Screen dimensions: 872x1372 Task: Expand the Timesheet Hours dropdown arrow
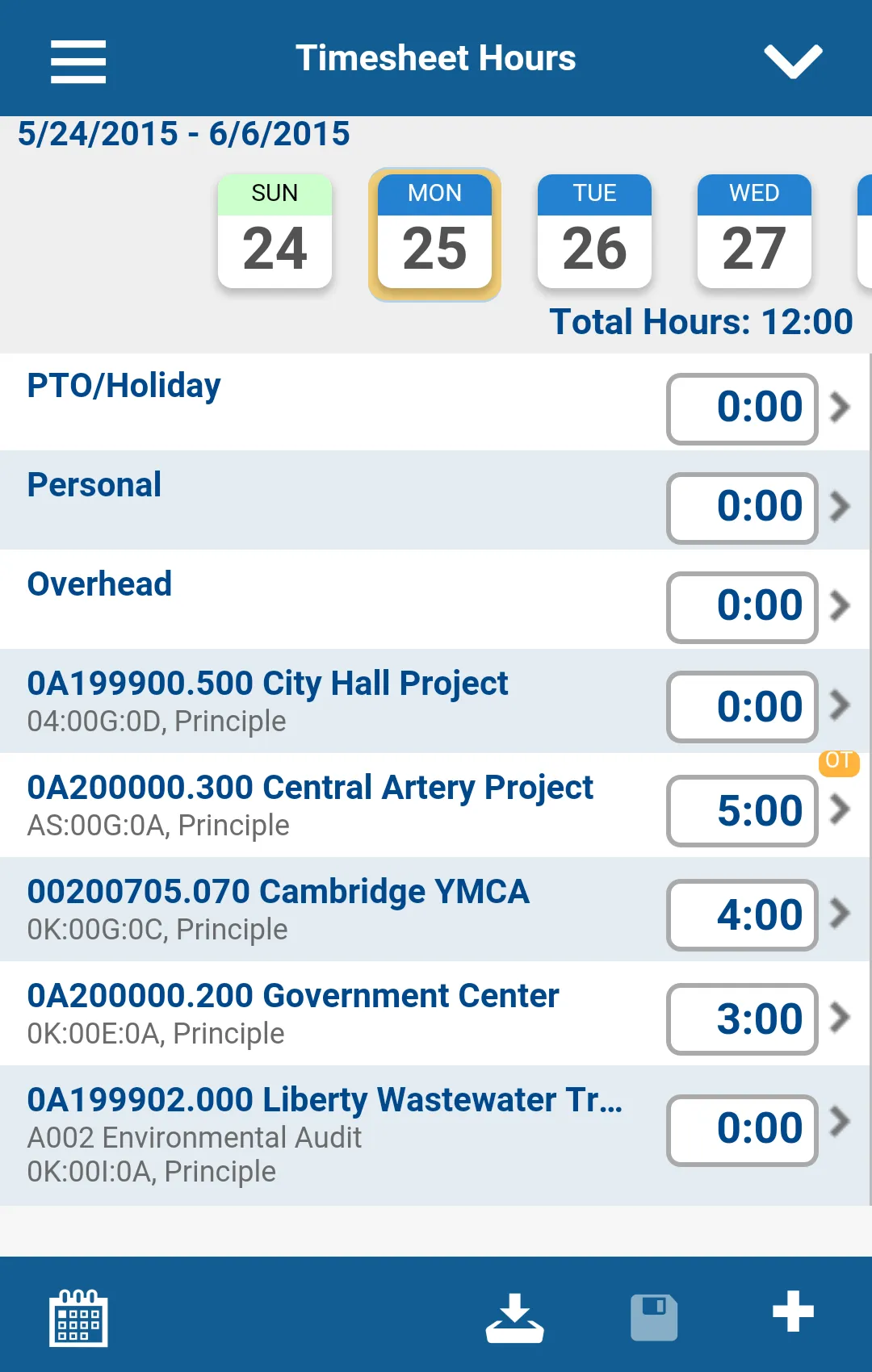tap(793, 61)
